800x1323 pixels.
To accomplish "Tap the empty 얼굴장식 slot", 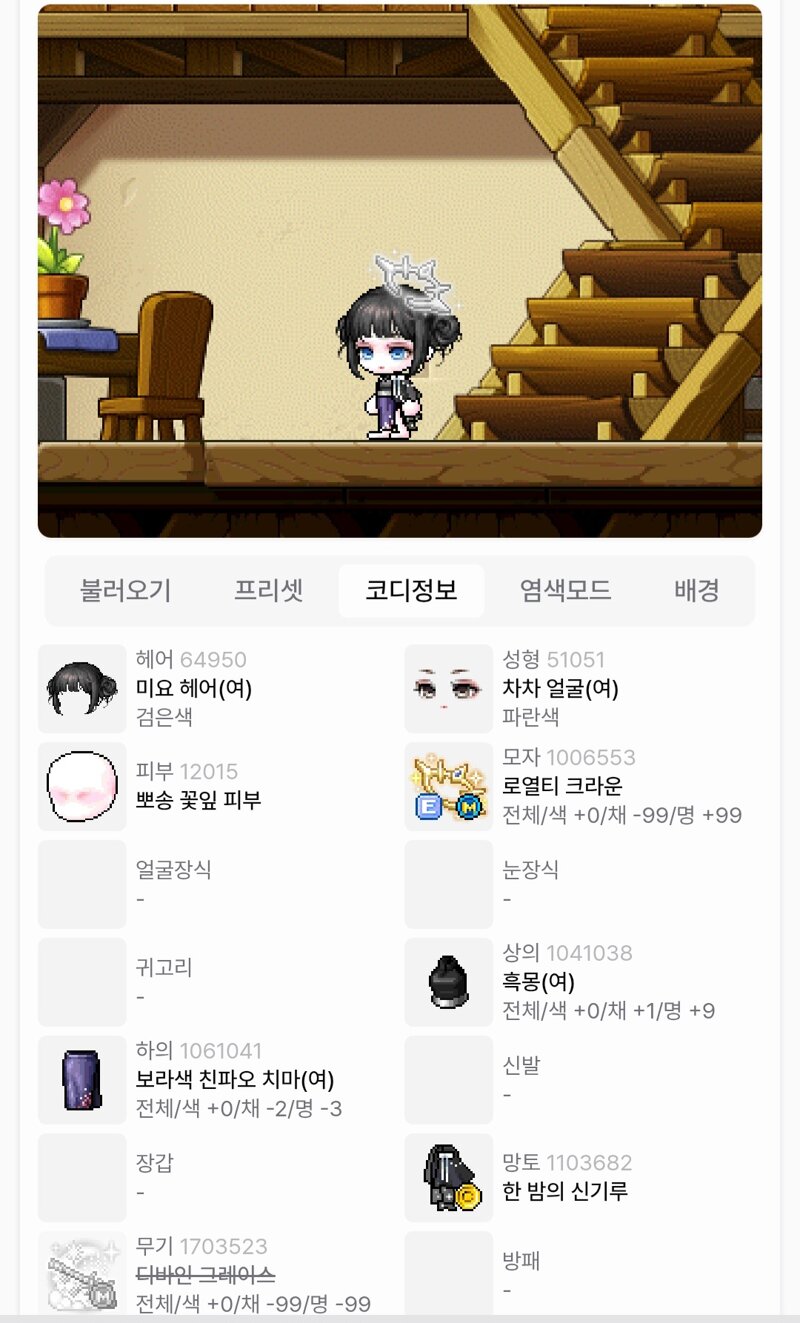I will click(82, 884).
